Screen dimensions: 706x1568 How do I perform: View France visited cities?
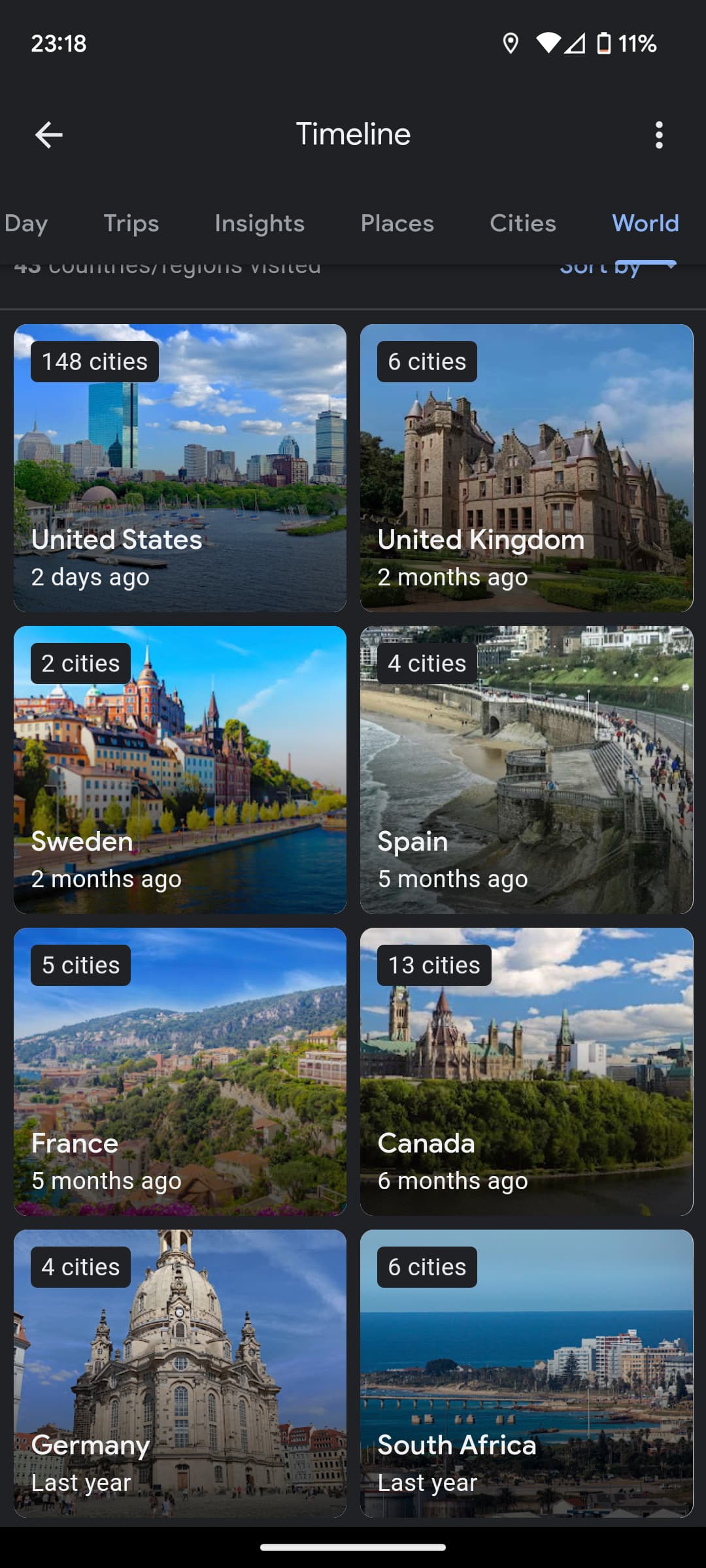pos(180,1071)
